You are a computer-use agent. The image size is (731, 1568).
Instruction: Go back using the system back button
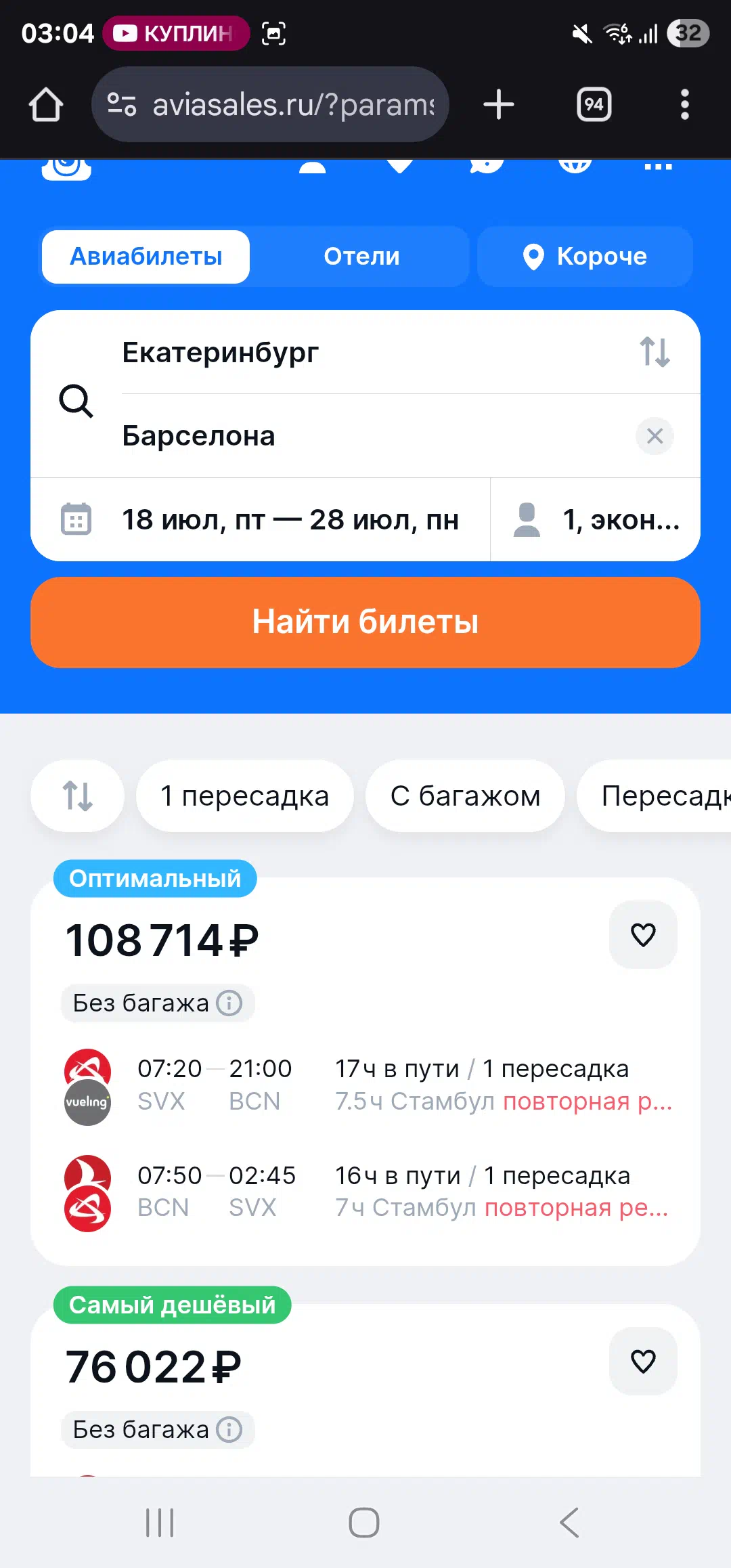click(x=569, y=1523)
